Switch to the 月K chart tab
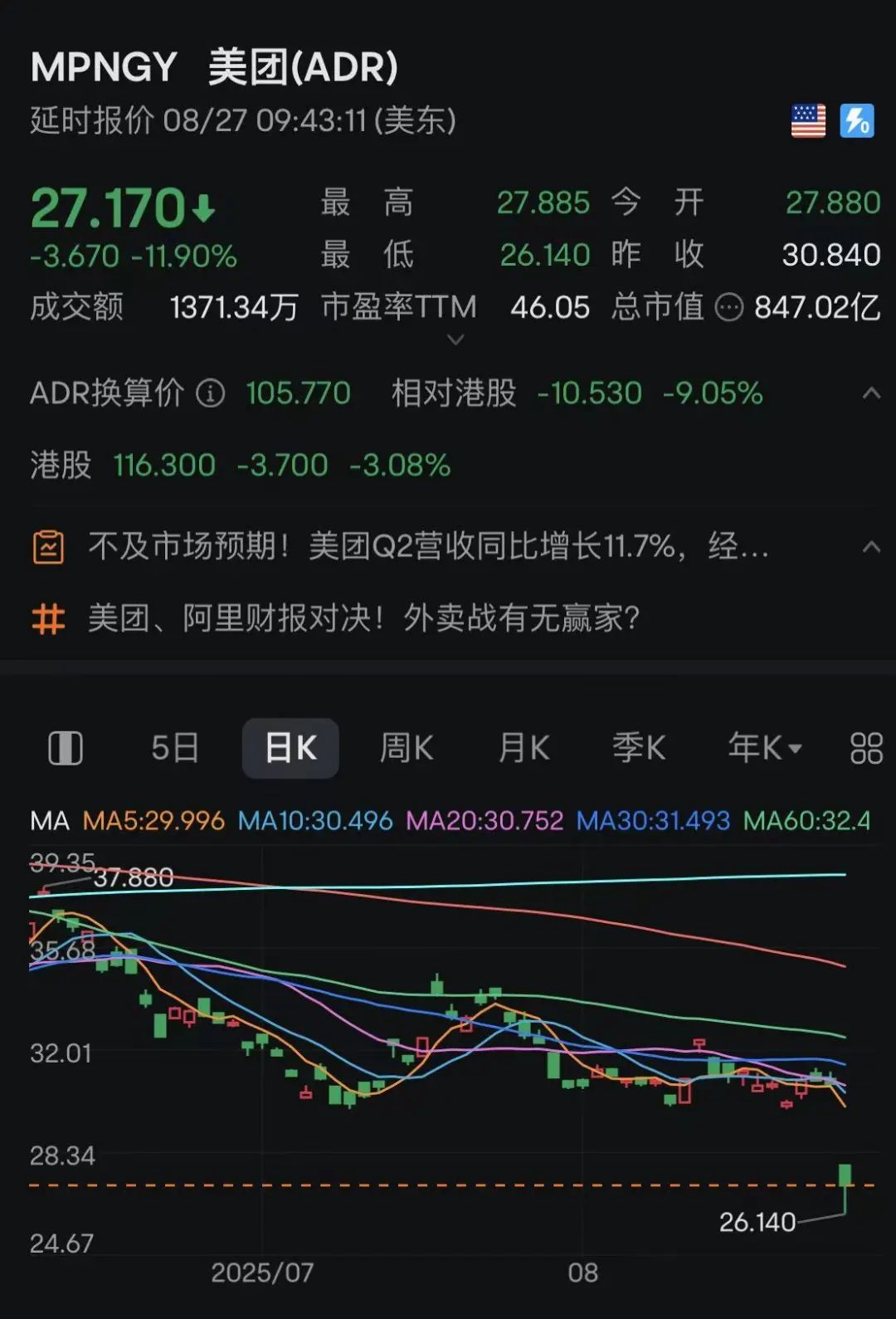The height and width of the screenshot is (1319, 896). (523, 746)
